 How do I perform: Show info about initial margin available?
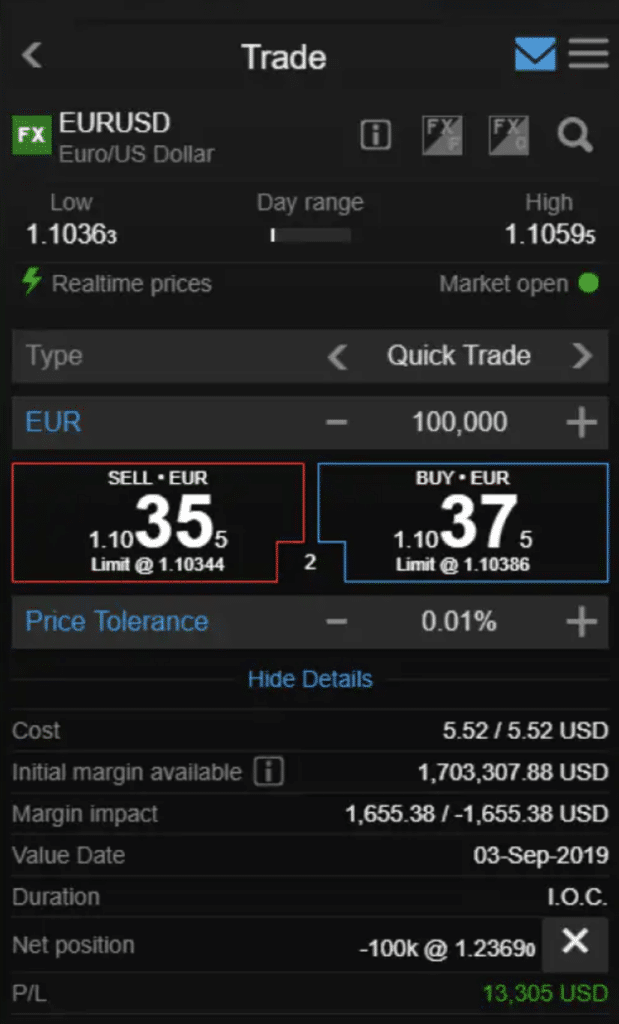pyautogui.click(x=268, y=773)
